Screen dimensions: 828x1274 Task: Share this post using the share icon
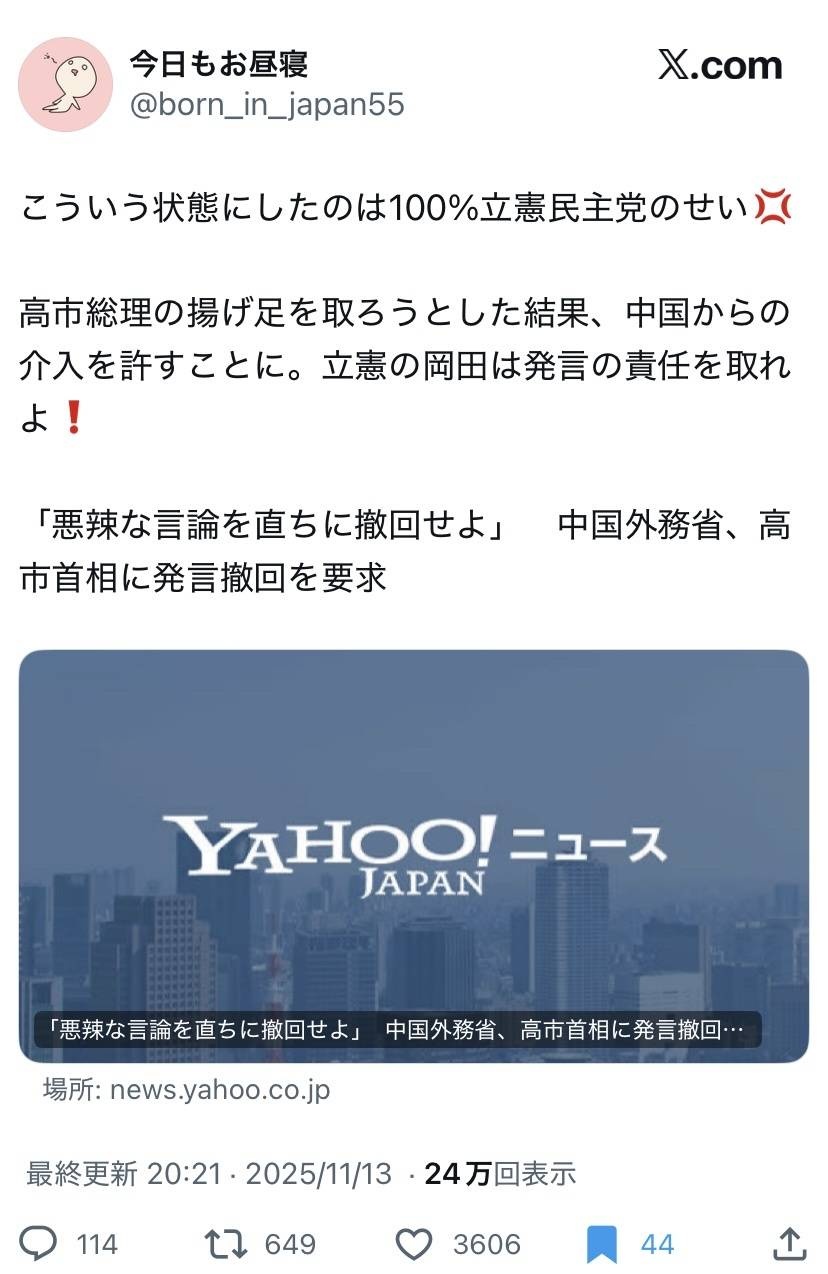(x=789, y=1243)
